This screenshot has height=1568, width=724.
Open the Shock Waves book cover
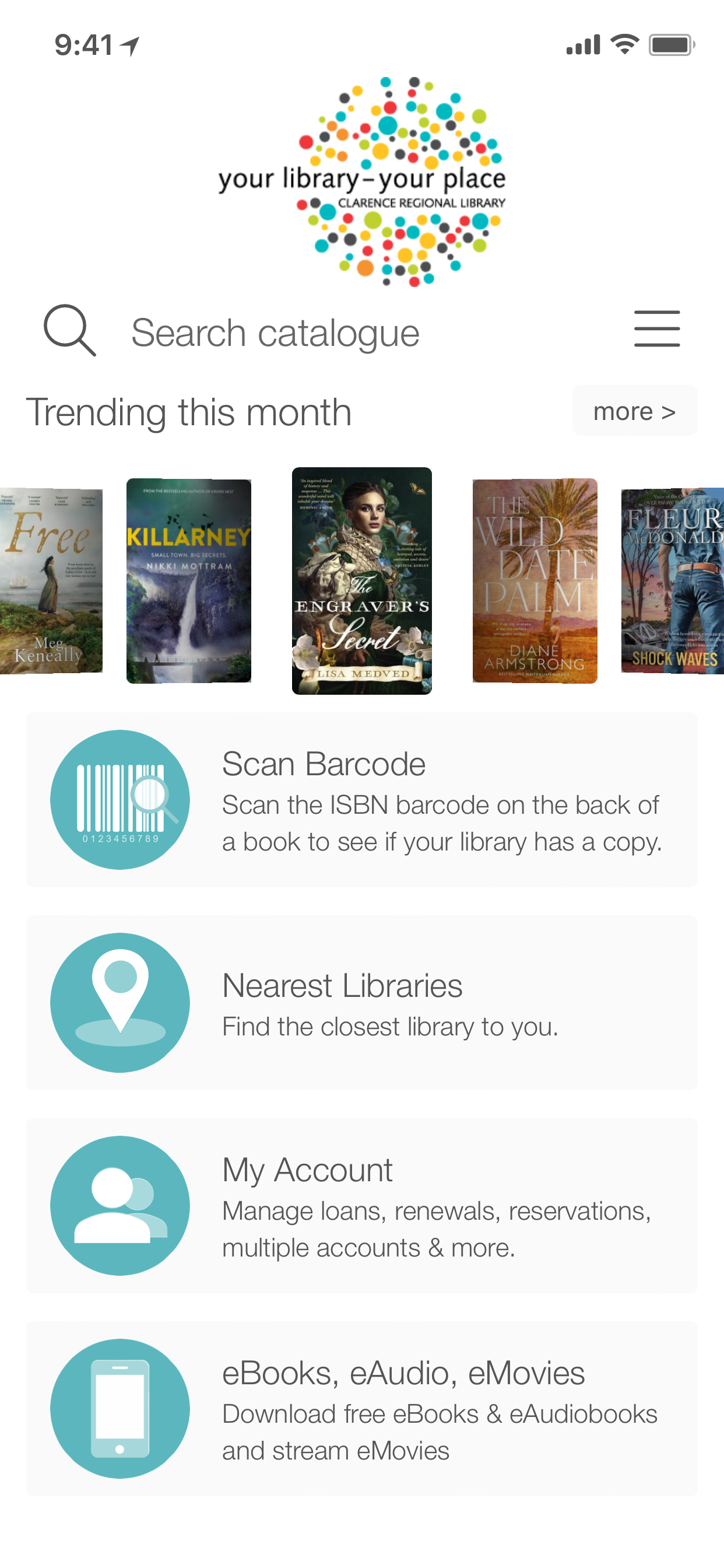coord(673,580)
